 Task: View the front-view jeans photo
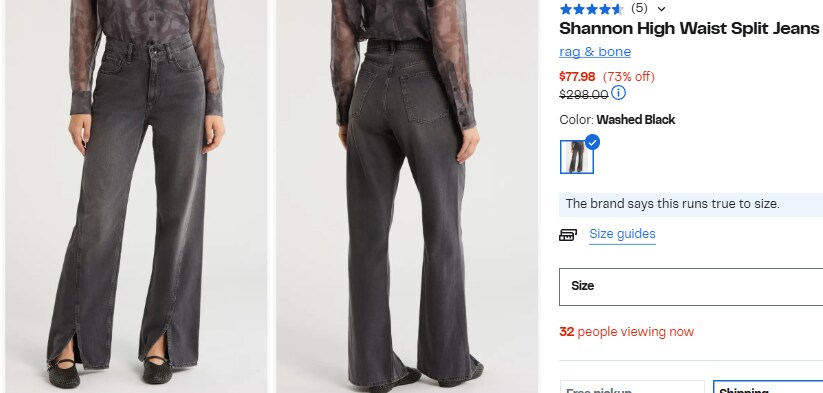(x=136, y=196)
